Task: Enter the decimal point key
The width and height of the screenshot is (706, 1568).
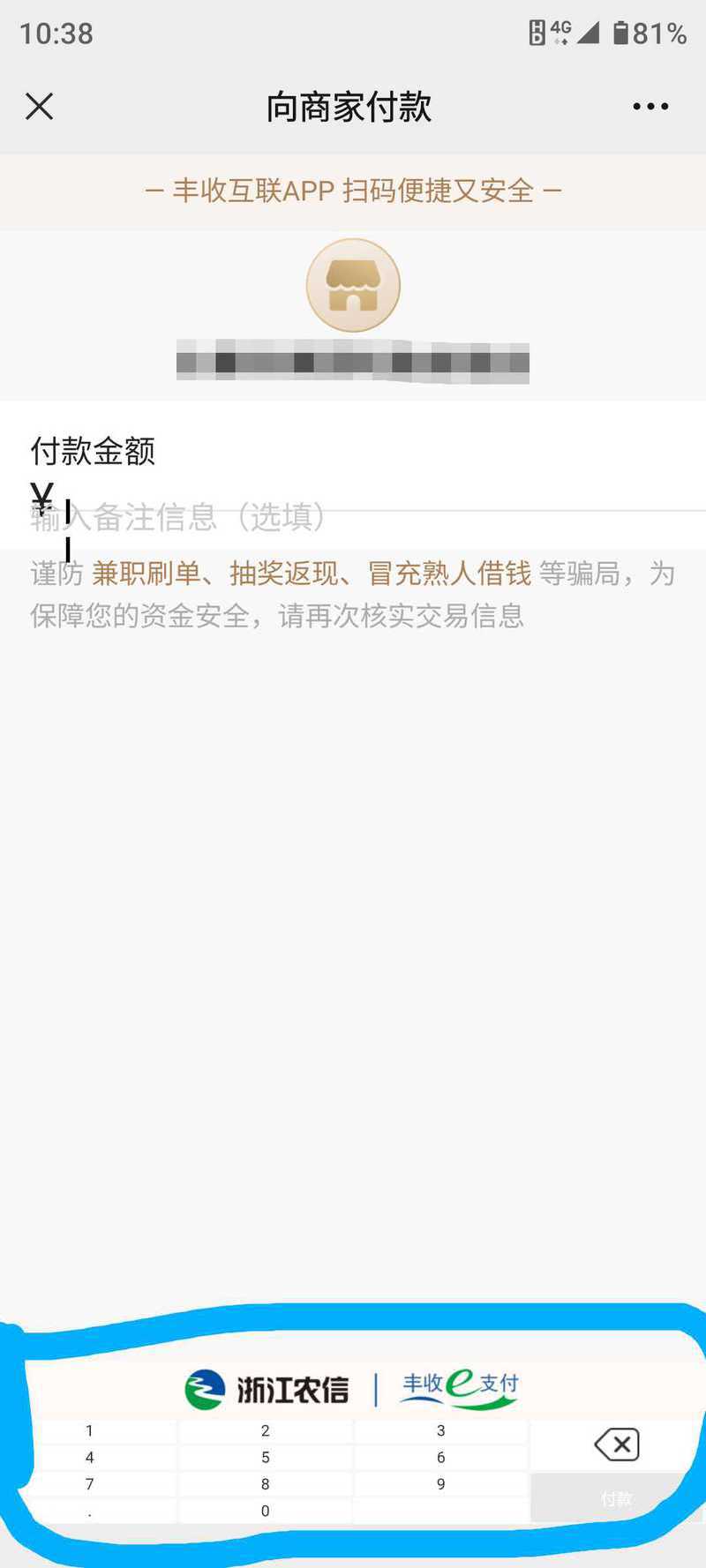Action: [89, 1511]
